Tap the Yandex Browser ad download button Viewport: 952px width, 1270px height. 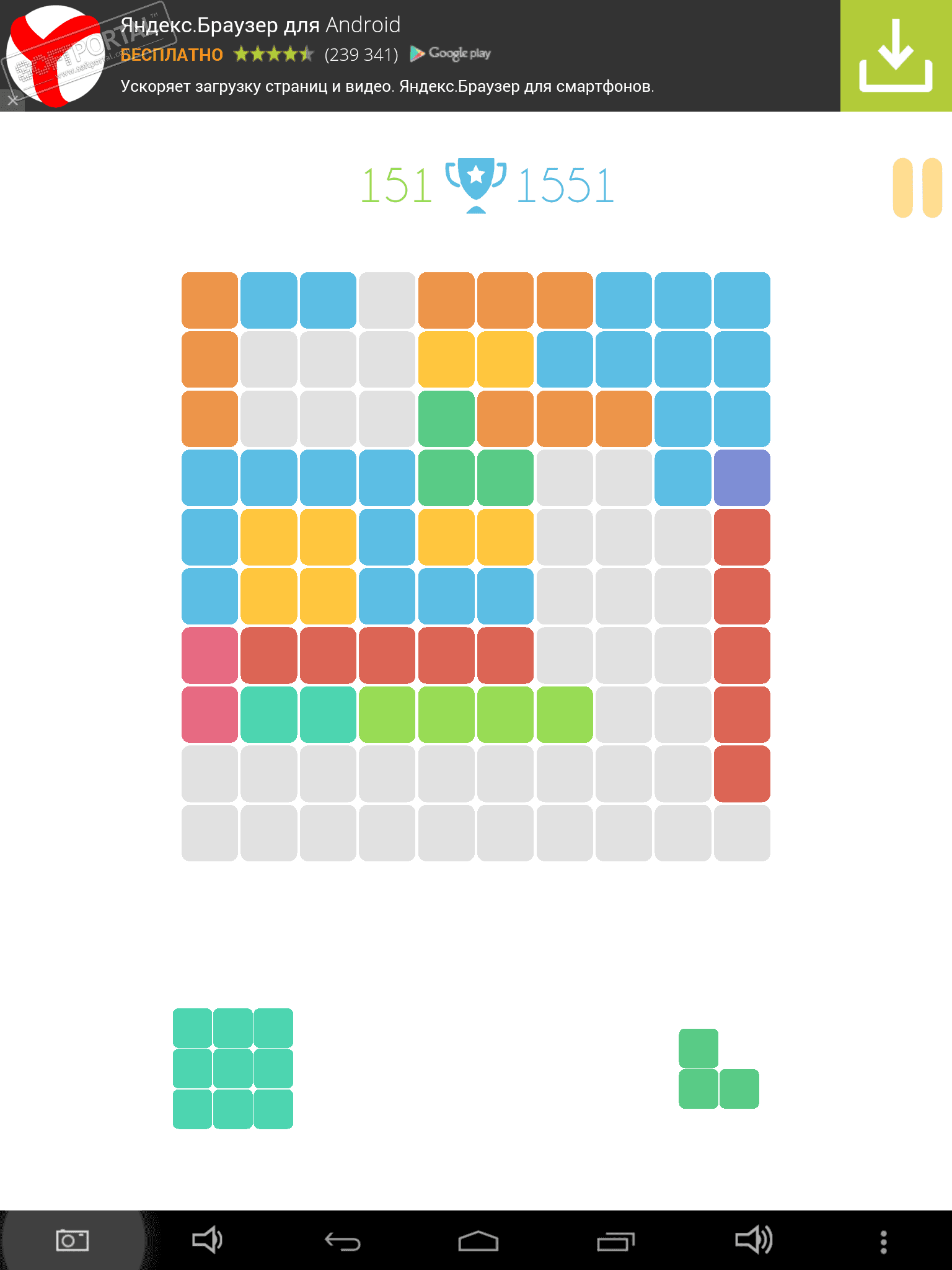896,56
